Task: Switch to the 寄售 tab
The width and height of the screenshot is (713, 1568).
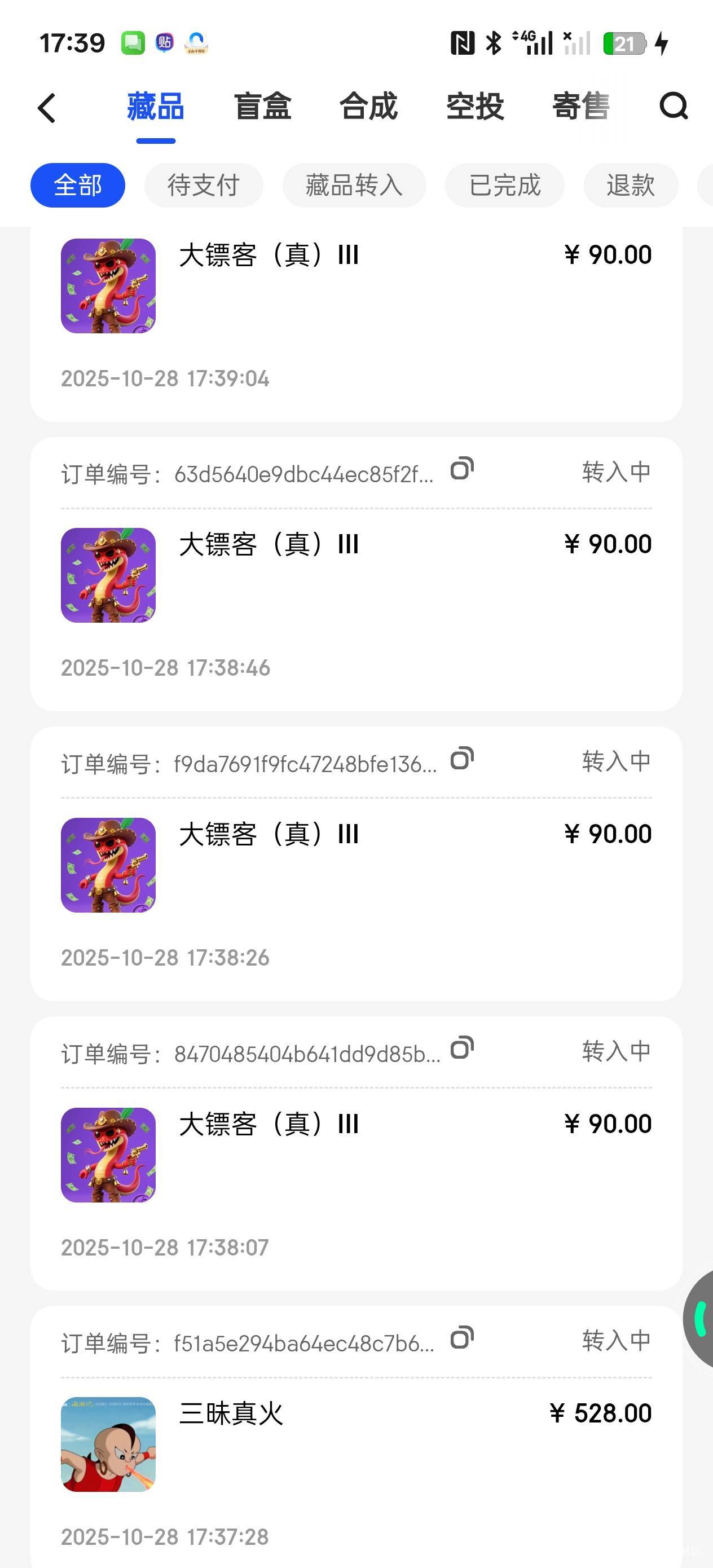Action: (581, 107)
